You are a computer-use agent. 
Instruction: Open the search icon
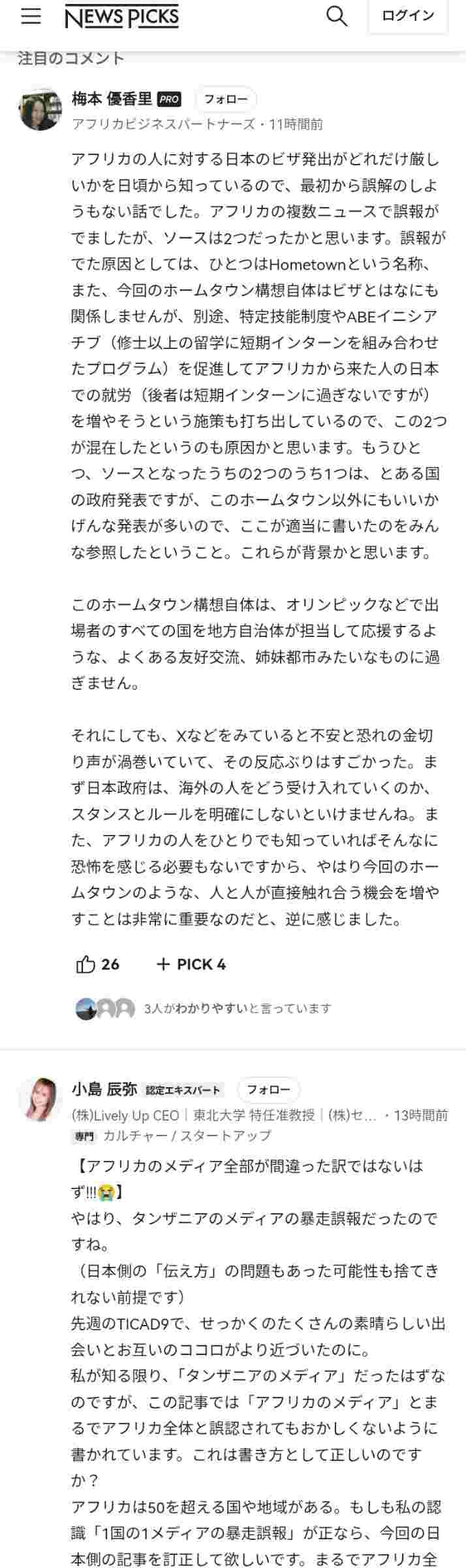pos(336,16)
